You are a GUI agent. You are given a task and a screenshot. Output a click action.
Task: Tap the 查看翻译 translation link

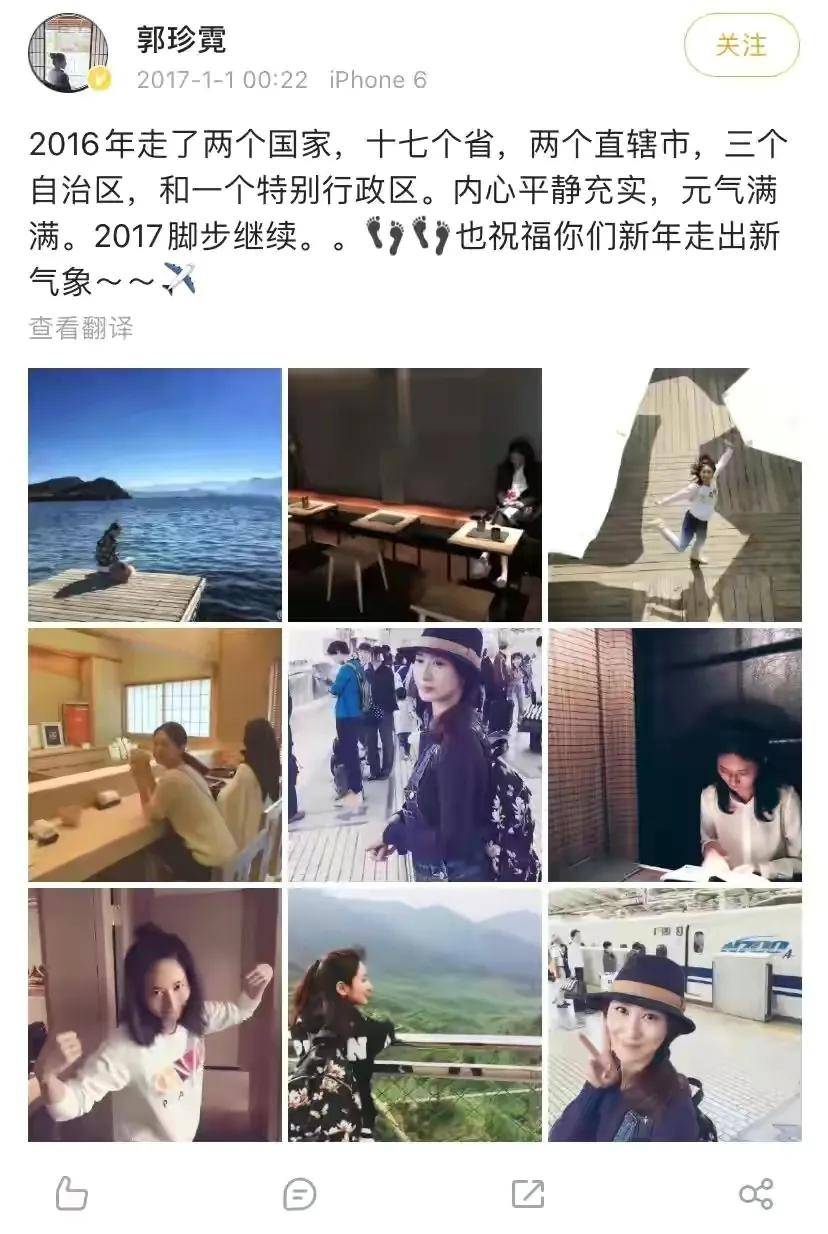(81, 328)
